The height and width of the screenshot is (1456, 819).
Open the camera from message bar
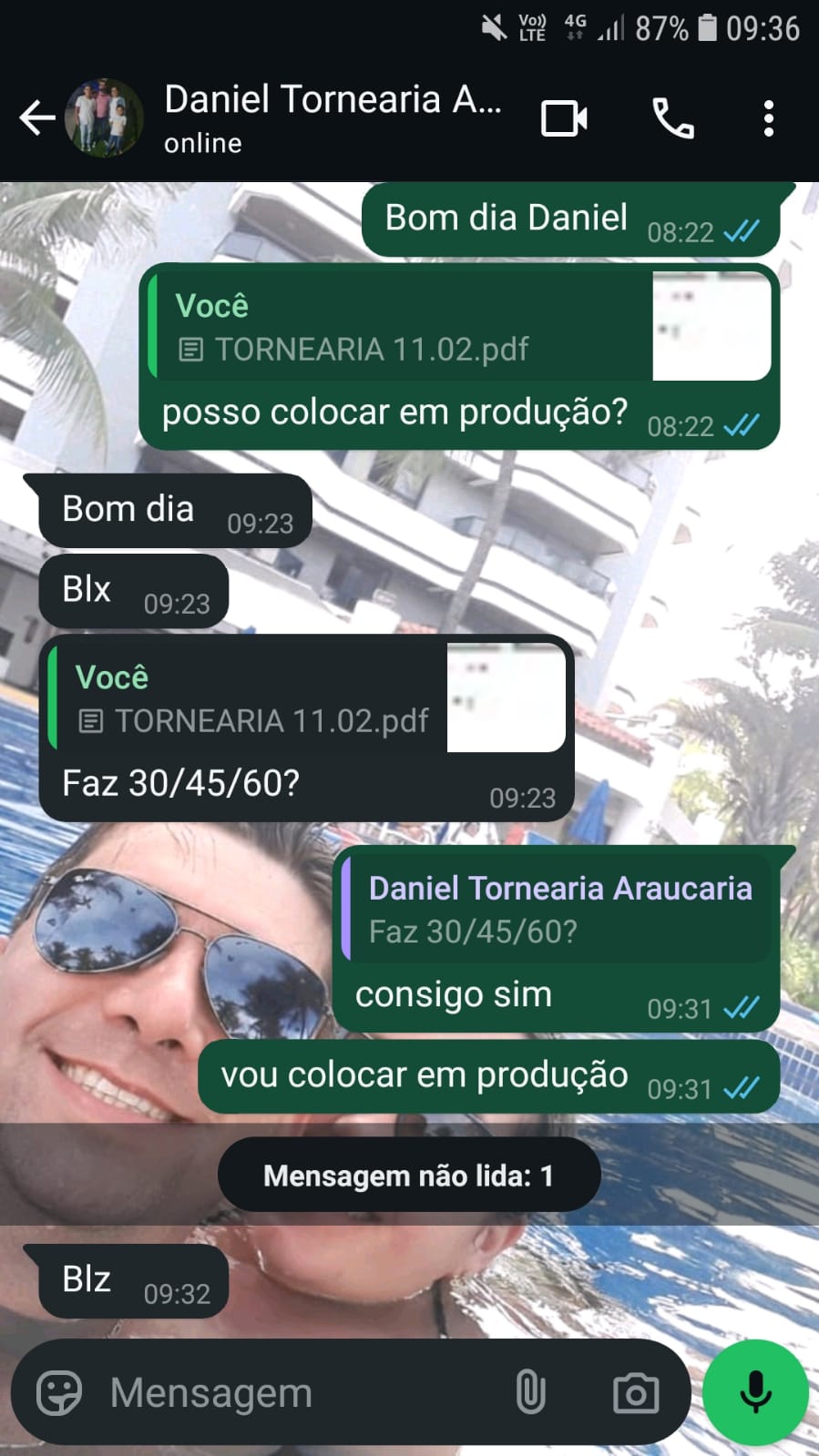(x=635, y=1393)
